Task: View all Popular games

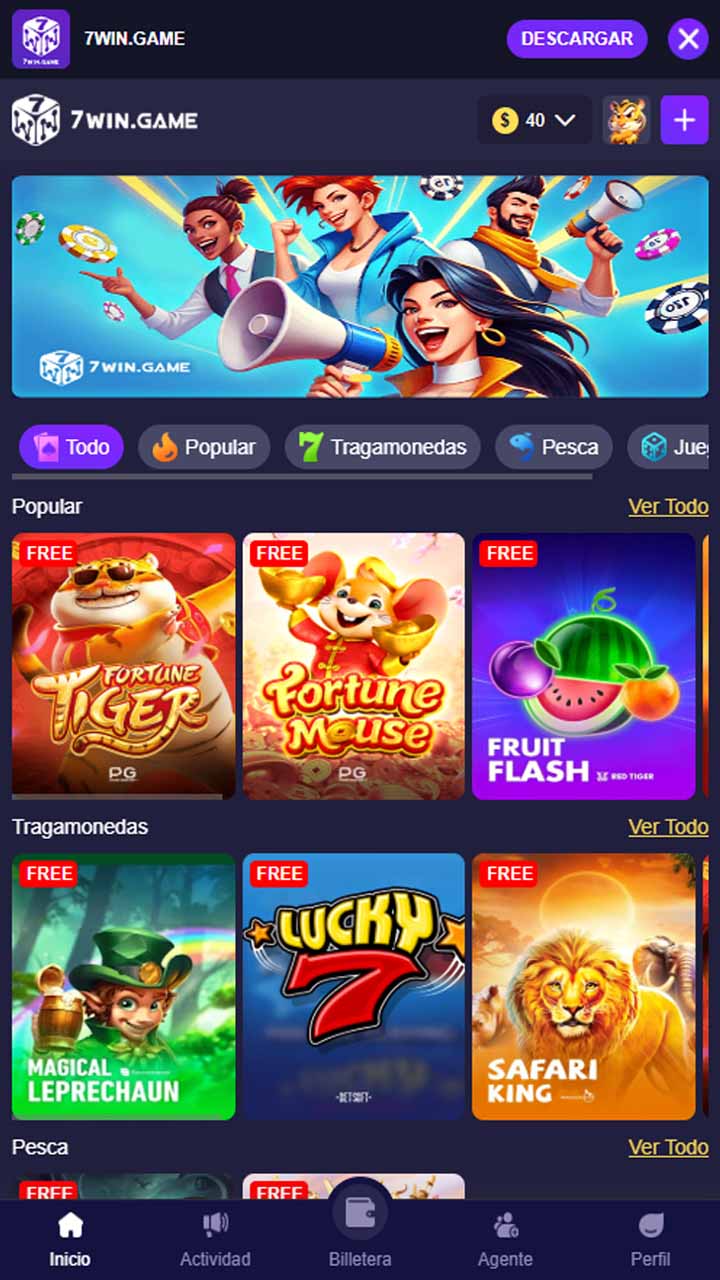Action: click(668, 506)
